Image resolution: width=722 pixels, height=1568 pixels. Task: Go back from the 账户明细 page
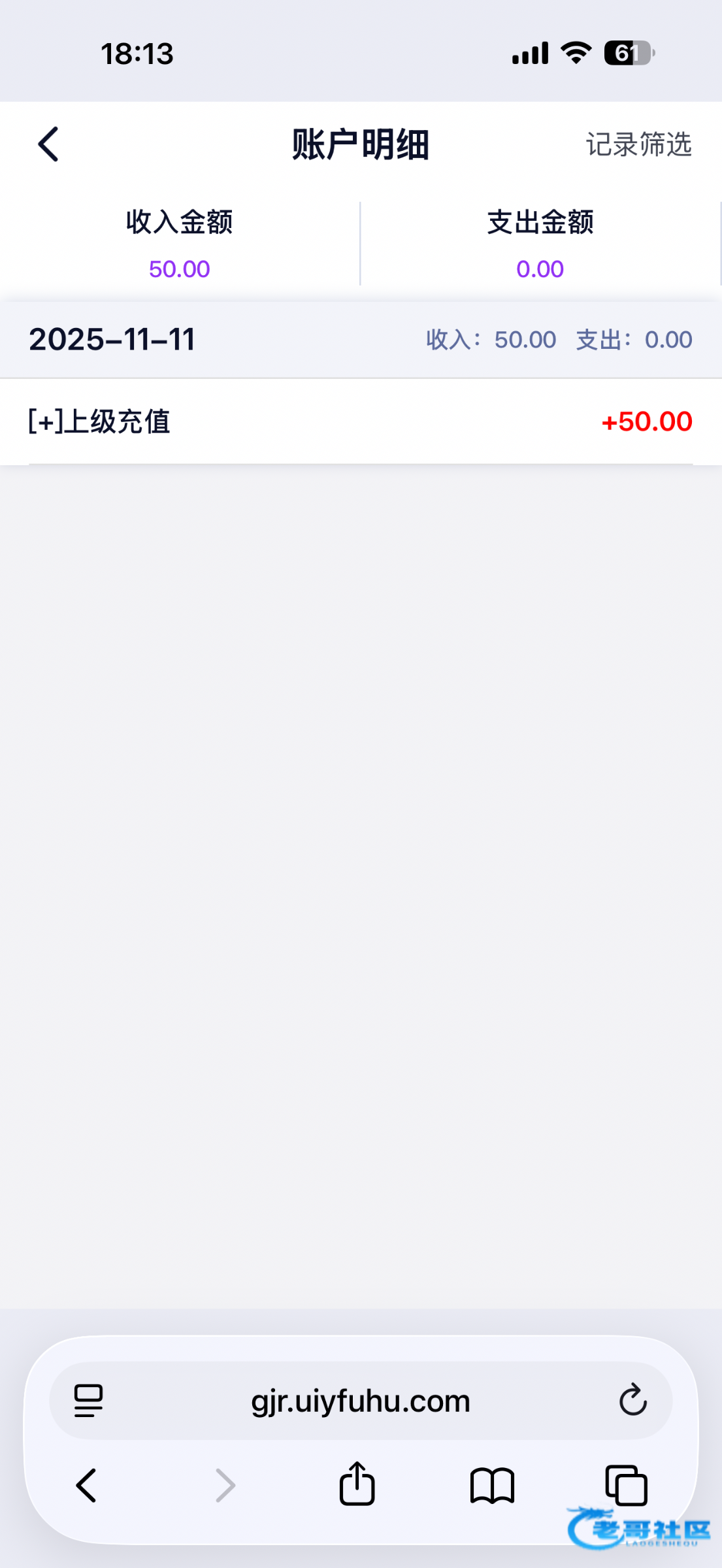pyautogui.click(x=48, y=144)
